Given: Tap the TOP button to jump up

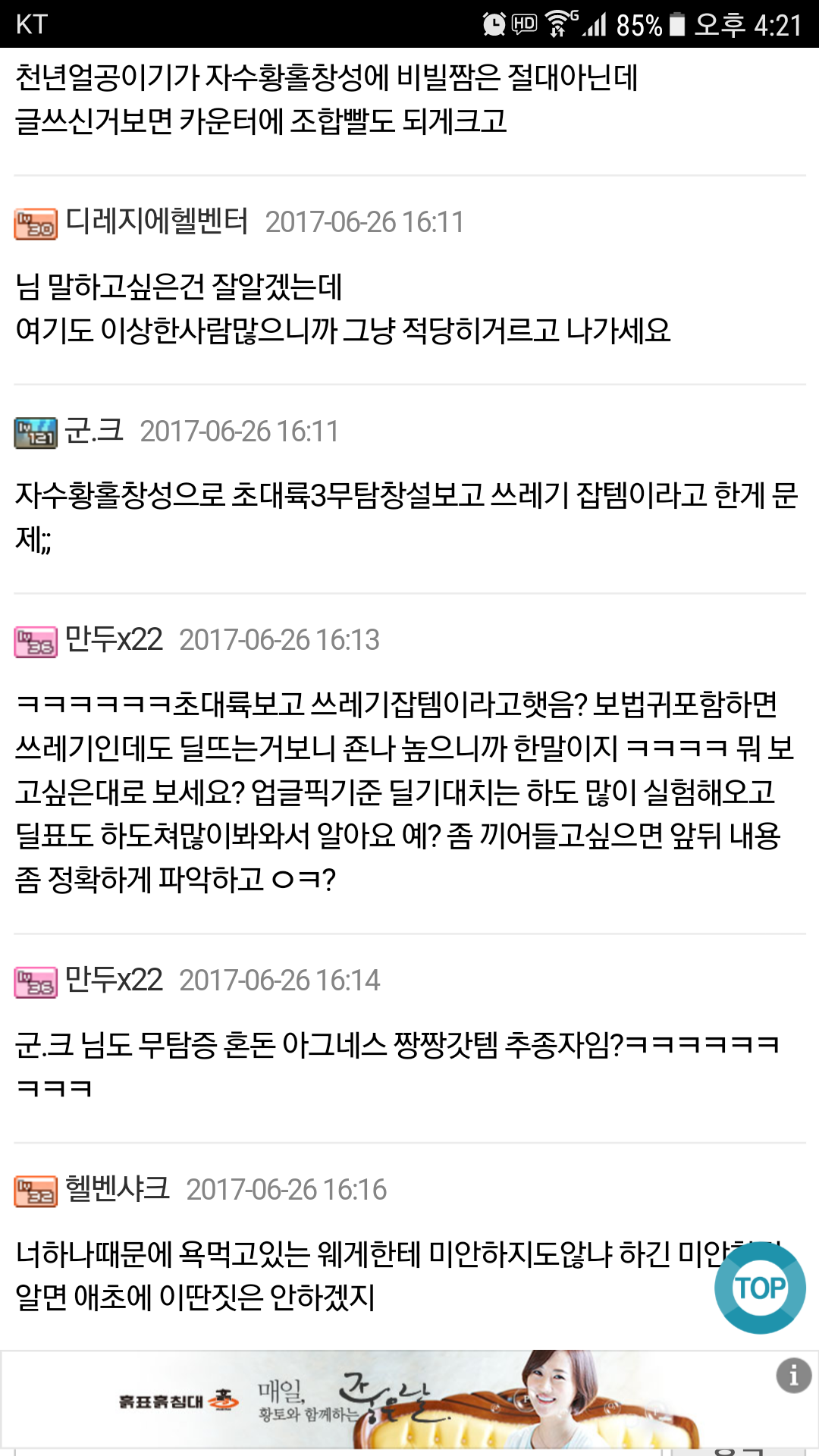Looking at the screenshot, I should pyautogui.click(x=760, y=1288).
